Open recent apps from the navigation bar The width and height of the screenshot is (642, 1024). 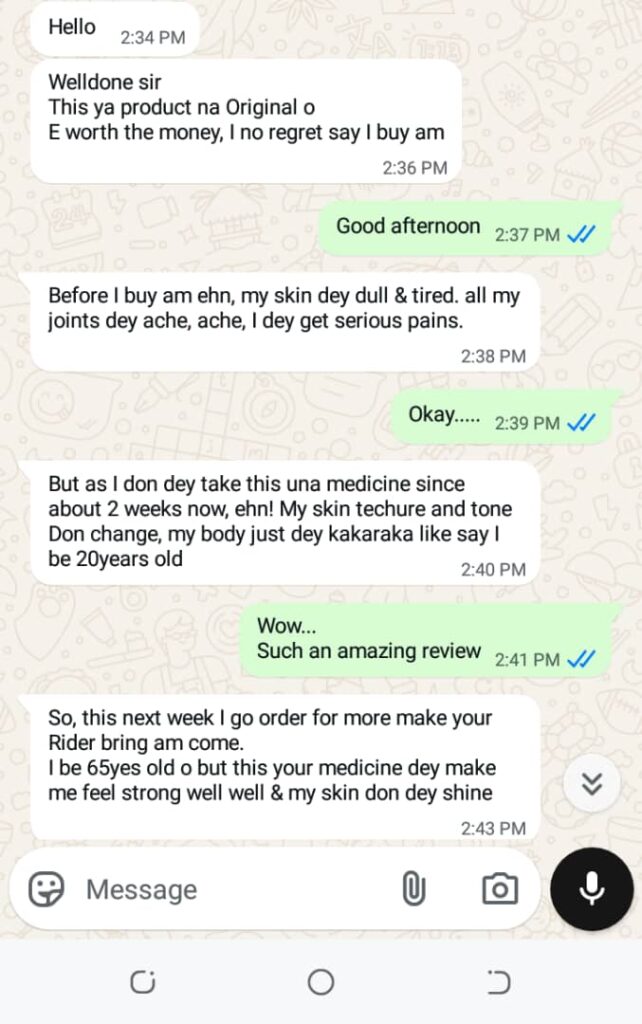click(x=143, y=983)
